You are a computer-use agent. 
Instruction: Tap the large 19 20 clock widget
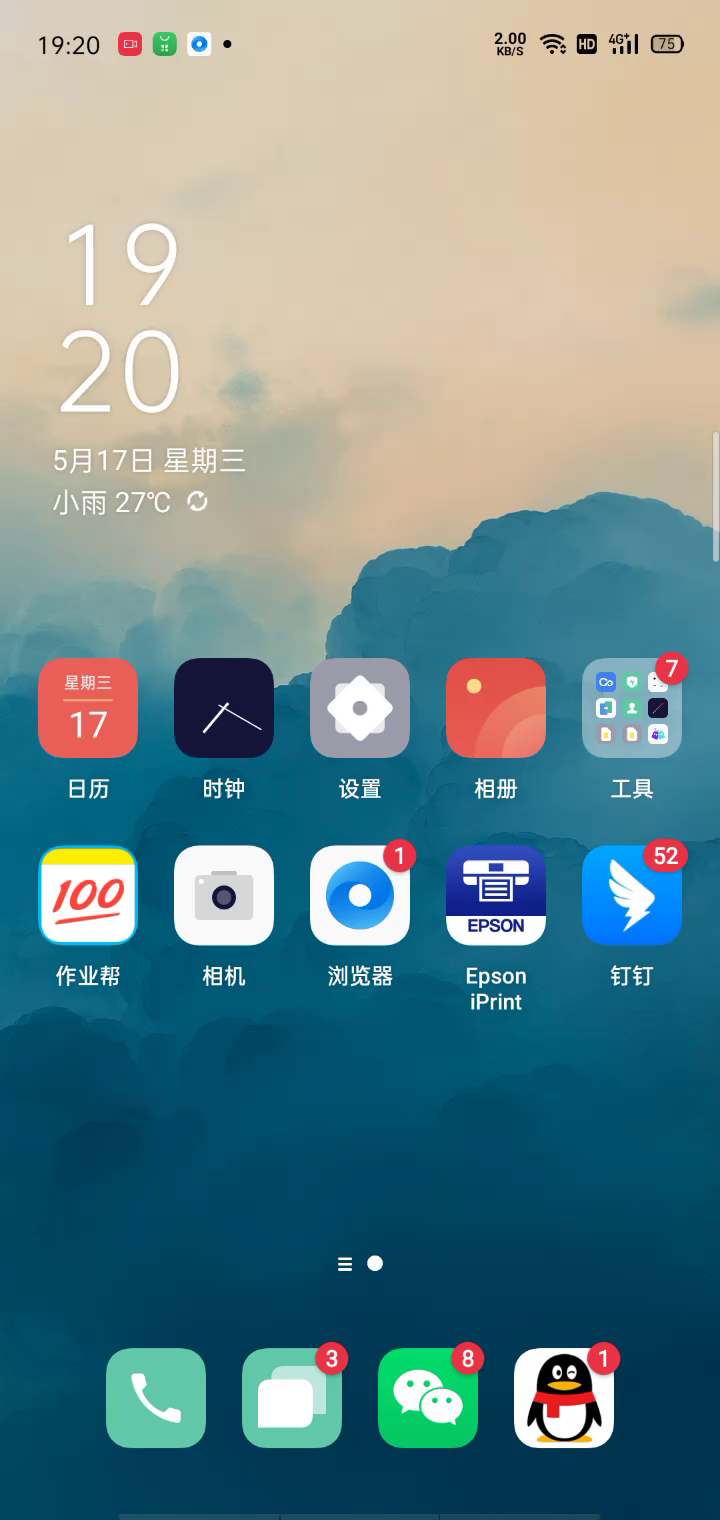coord(120,318)
